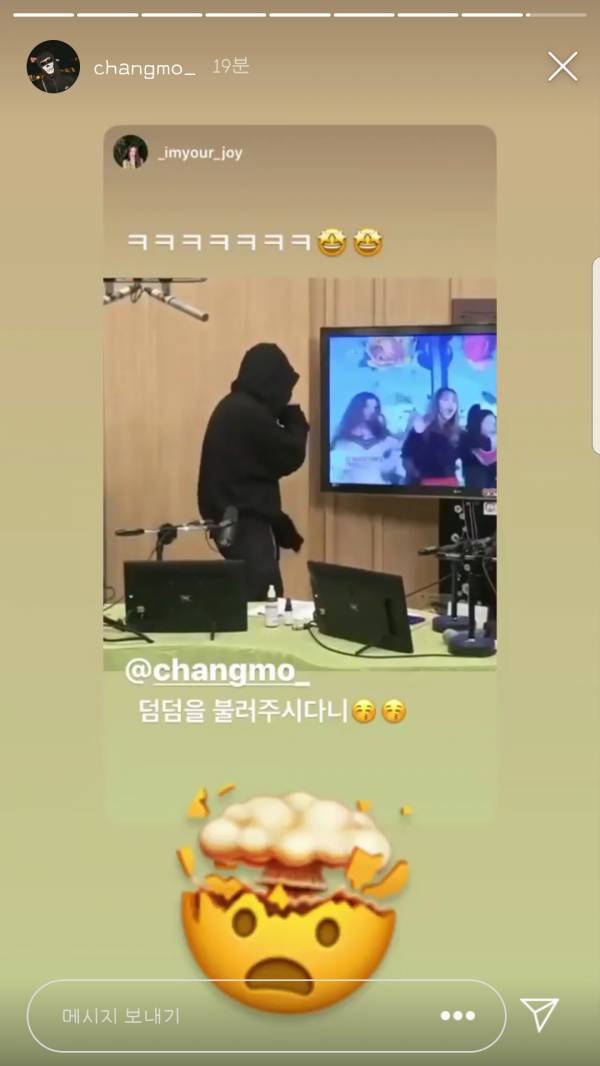Share this story via paper plane icon

[x=540, y=1014]
